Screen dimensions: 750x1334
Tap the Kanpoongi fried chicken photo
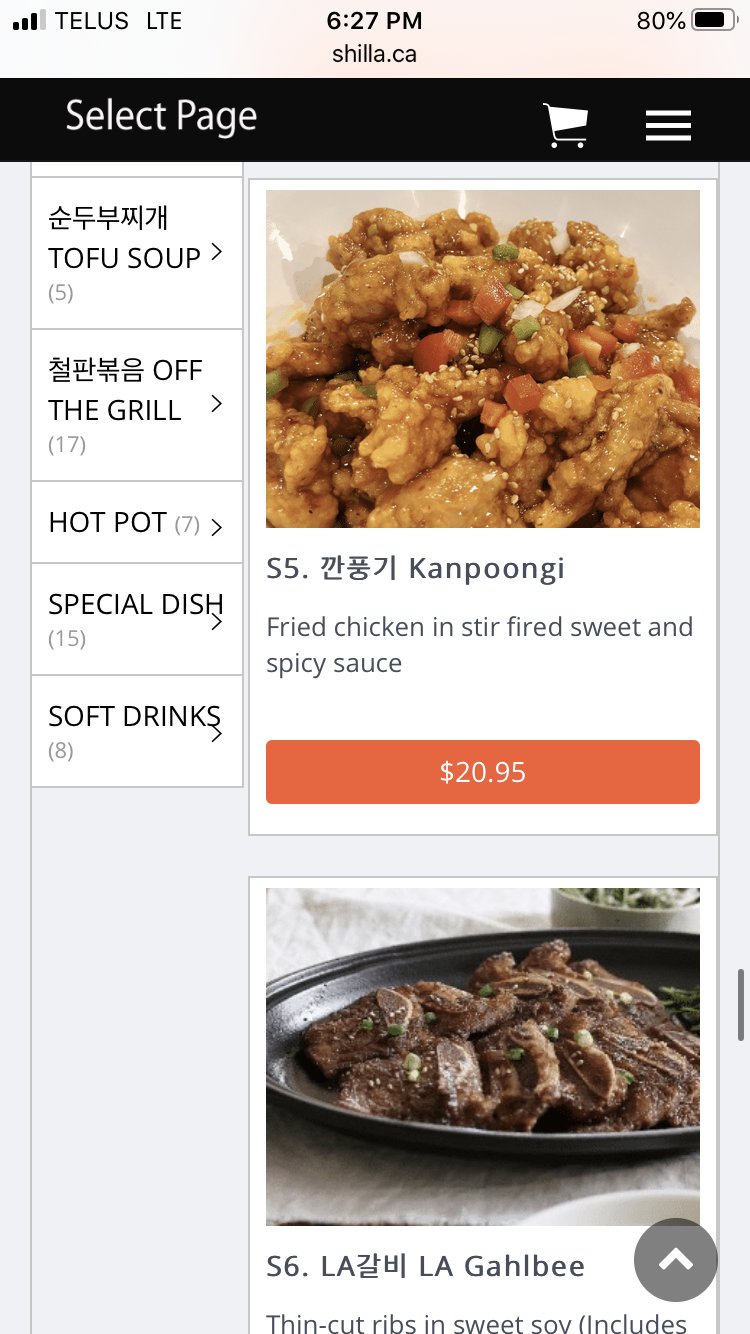coord(483,358)
